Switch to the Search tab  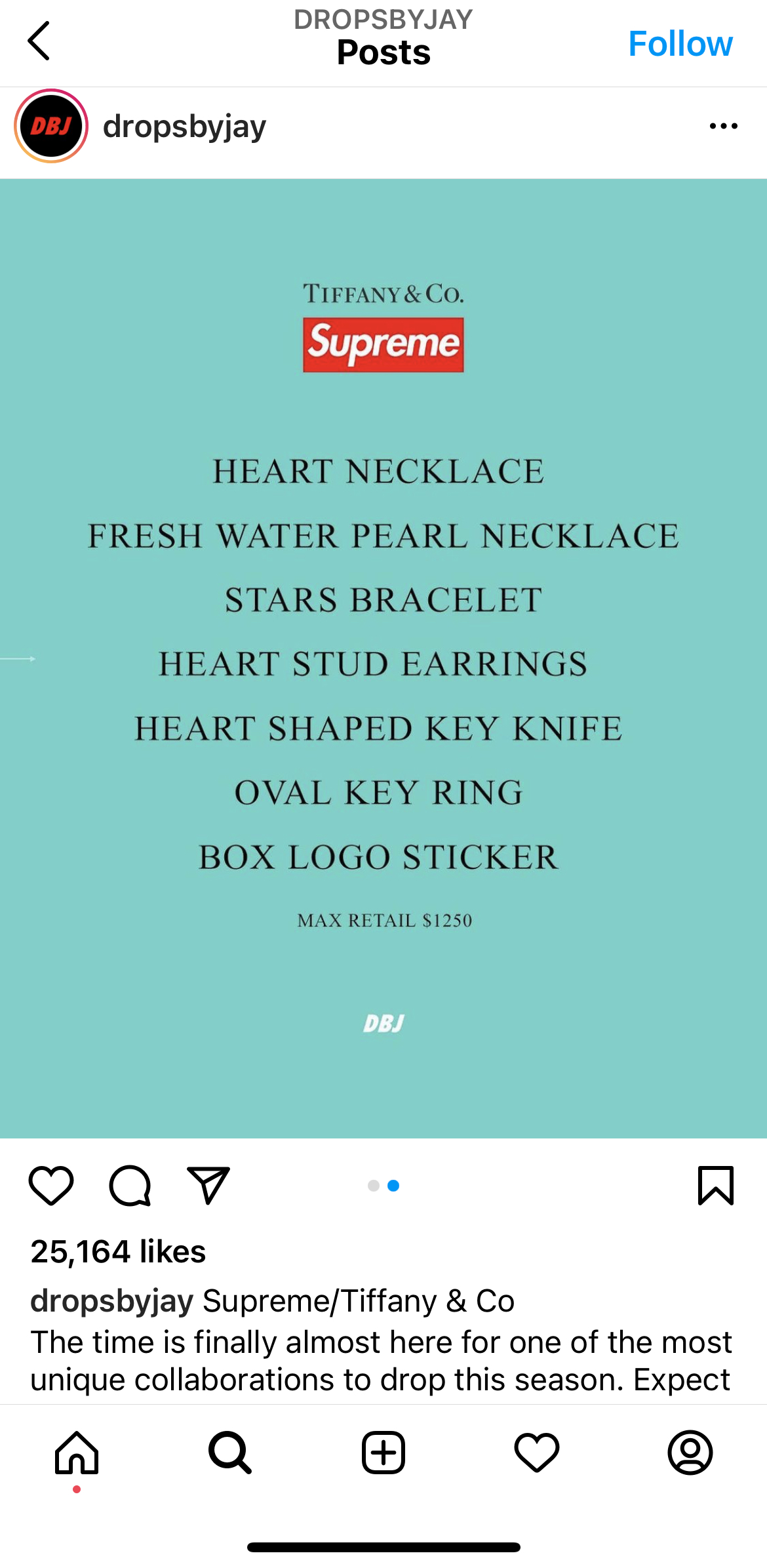tap(230, 1453)
